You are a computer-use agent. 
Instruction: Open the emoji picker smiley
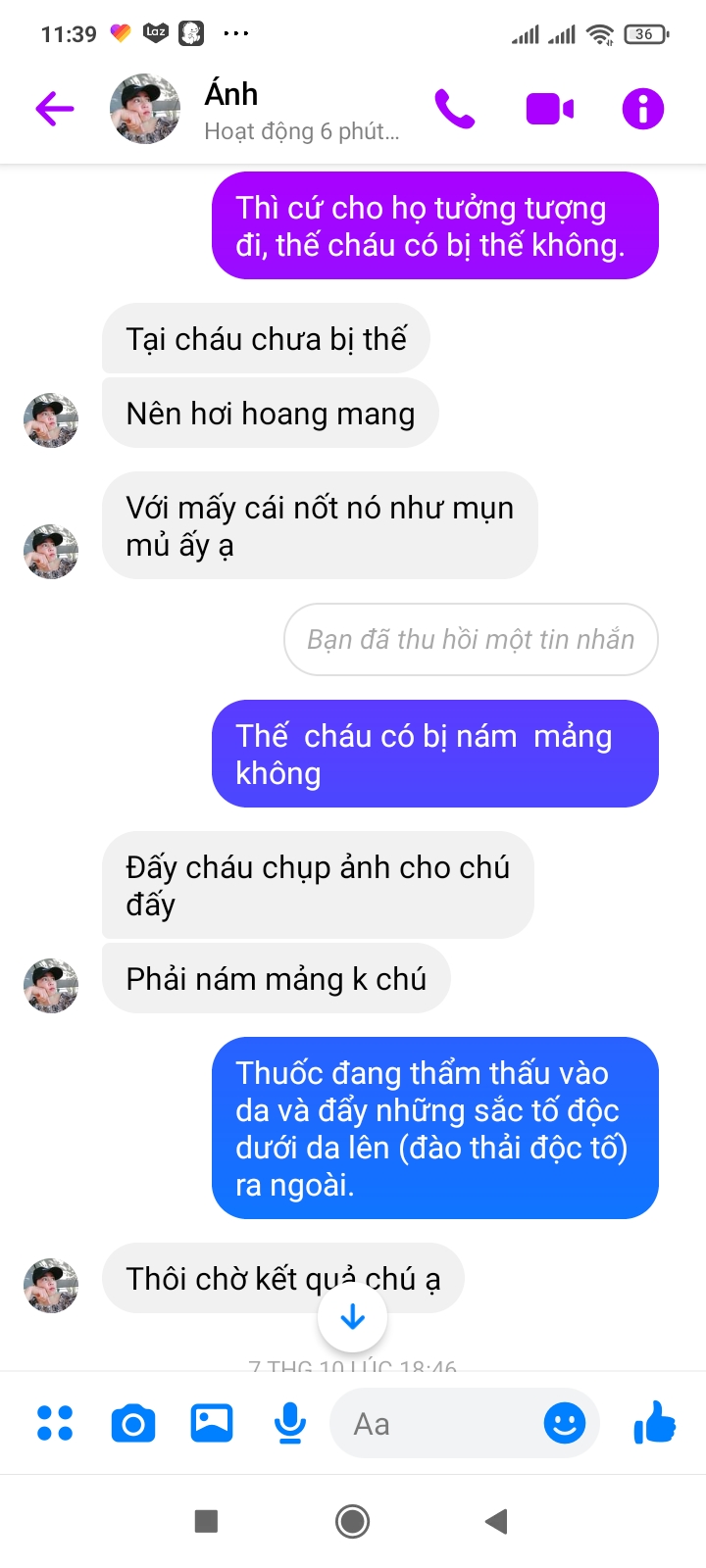pyautogui.click(x=565, y=1423)
